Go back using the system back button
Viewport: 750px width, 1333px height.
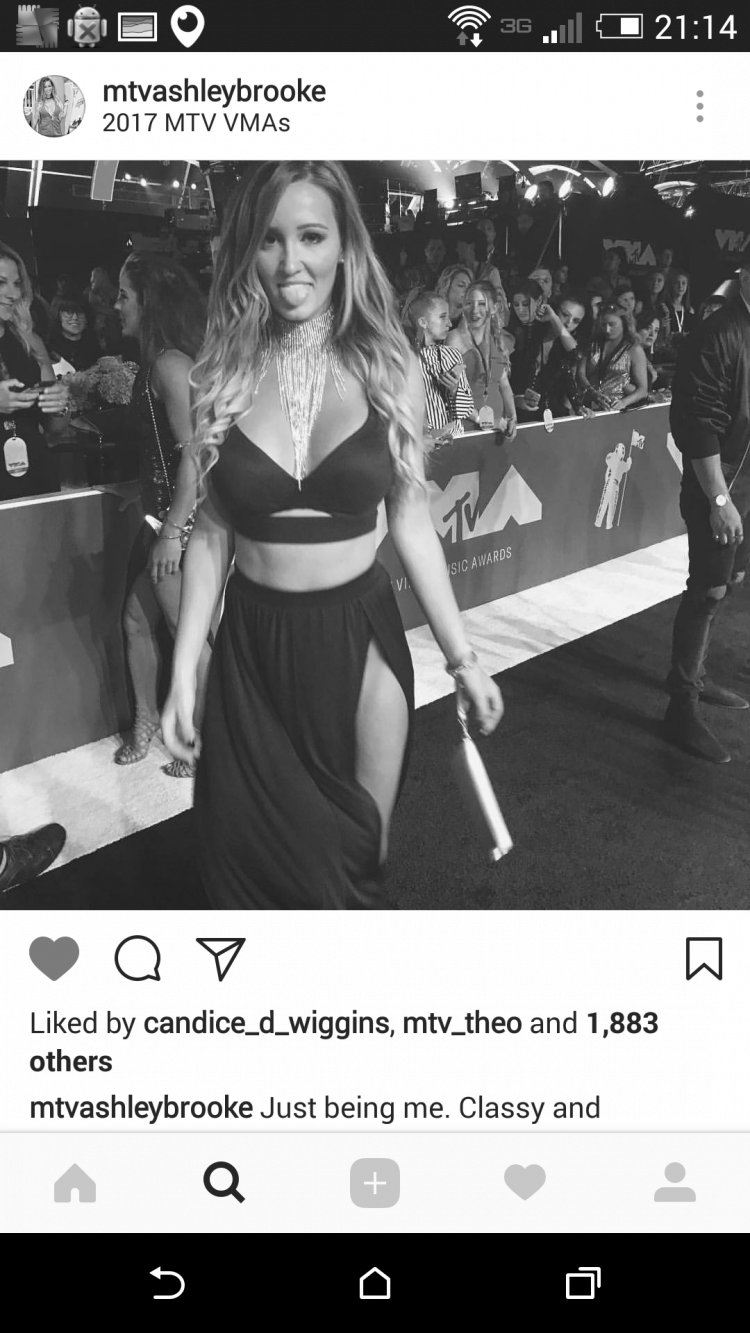pyautogui.click(x=167, y=1283)
